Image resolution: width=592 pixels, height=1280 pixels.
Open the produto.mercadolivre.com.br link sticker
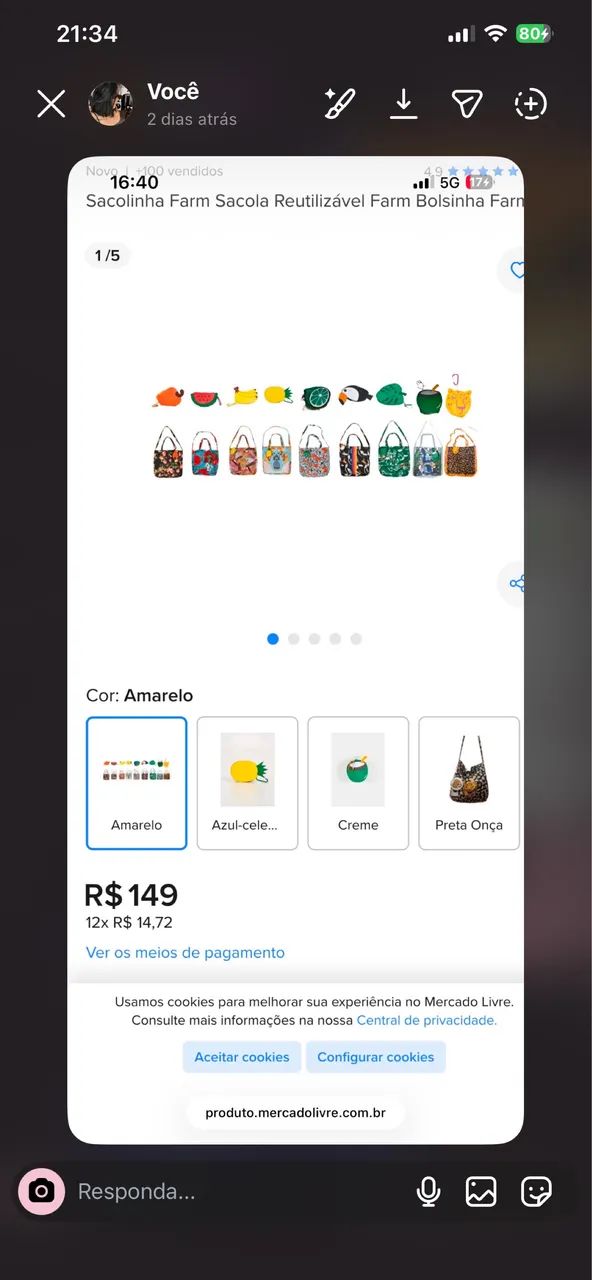point(295,1113)
